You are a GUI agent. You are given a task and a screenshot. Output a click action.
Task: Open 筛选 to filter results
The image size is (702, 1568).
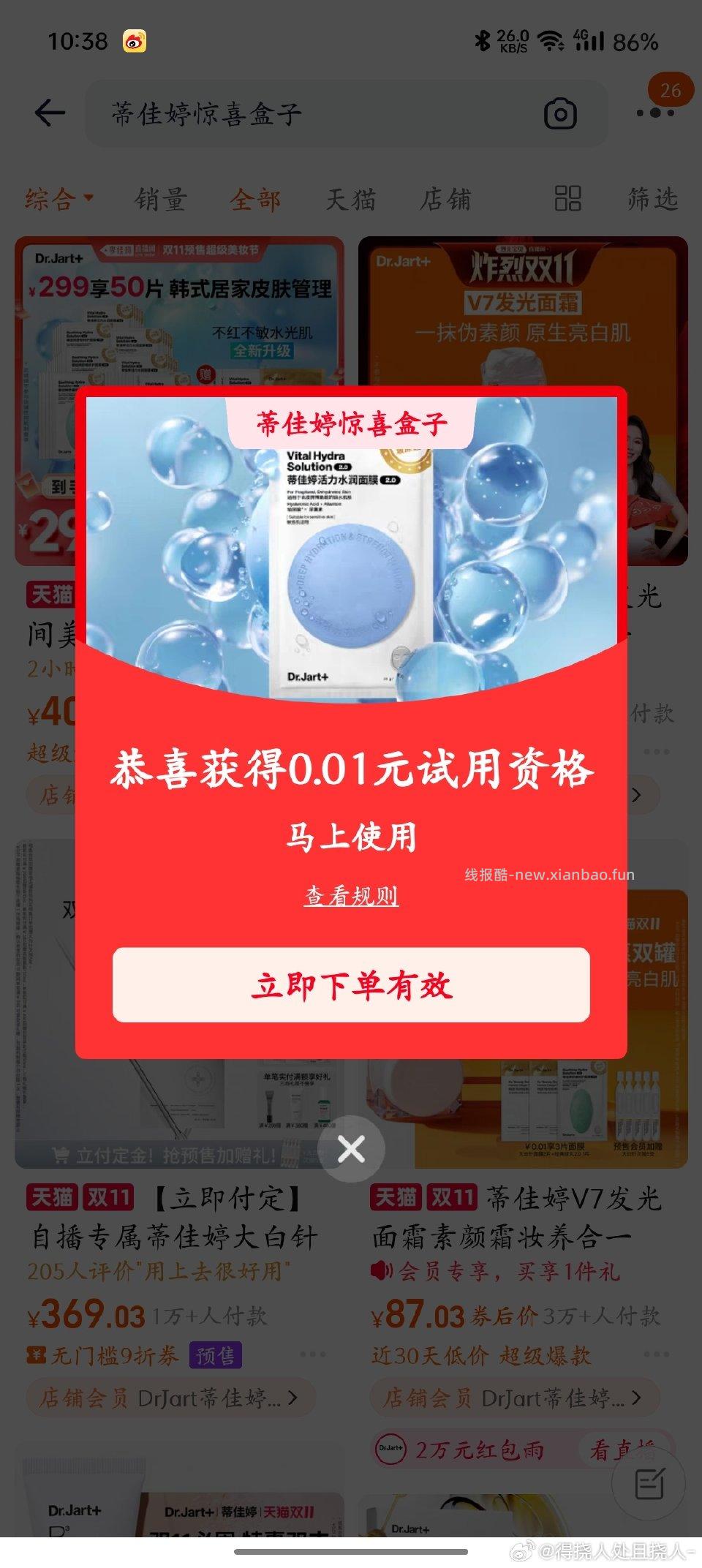click(653, 199)
